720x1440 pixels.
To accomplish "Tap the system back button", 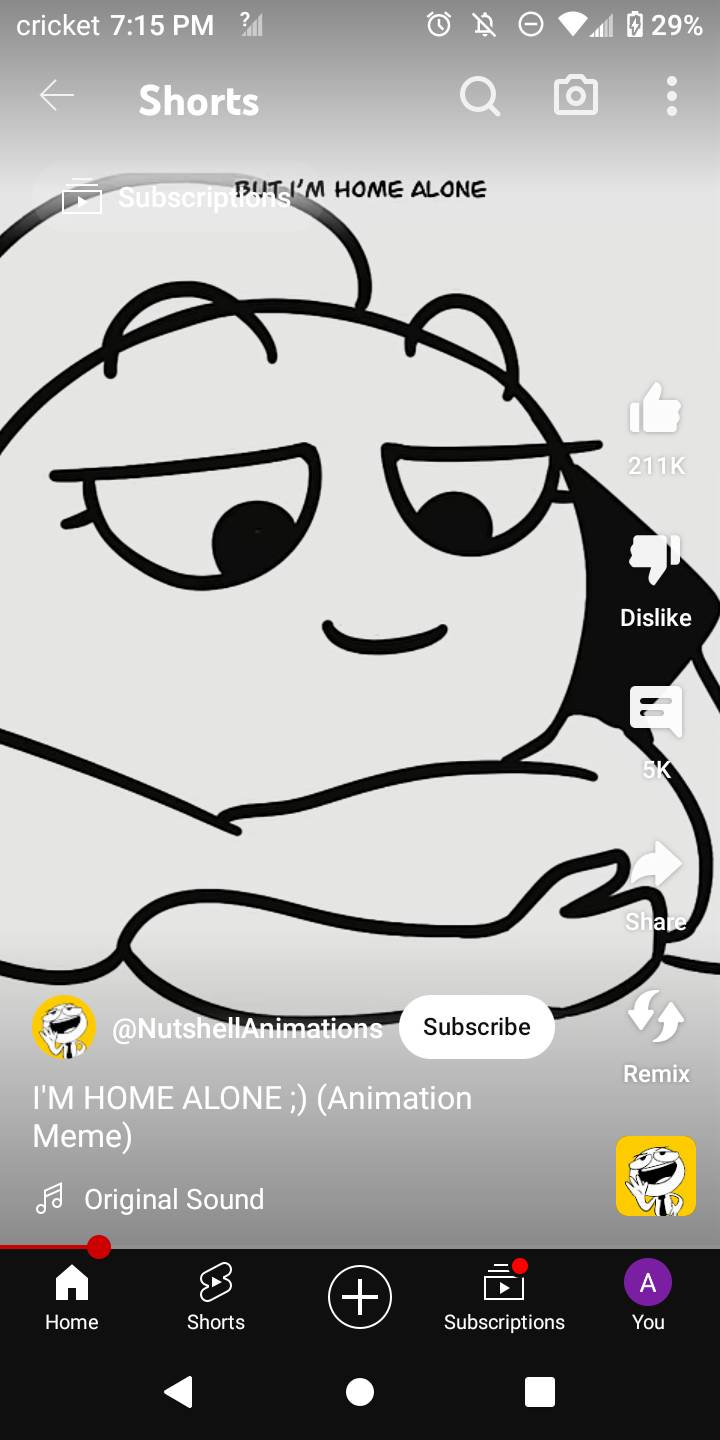I will point(178,1391).
